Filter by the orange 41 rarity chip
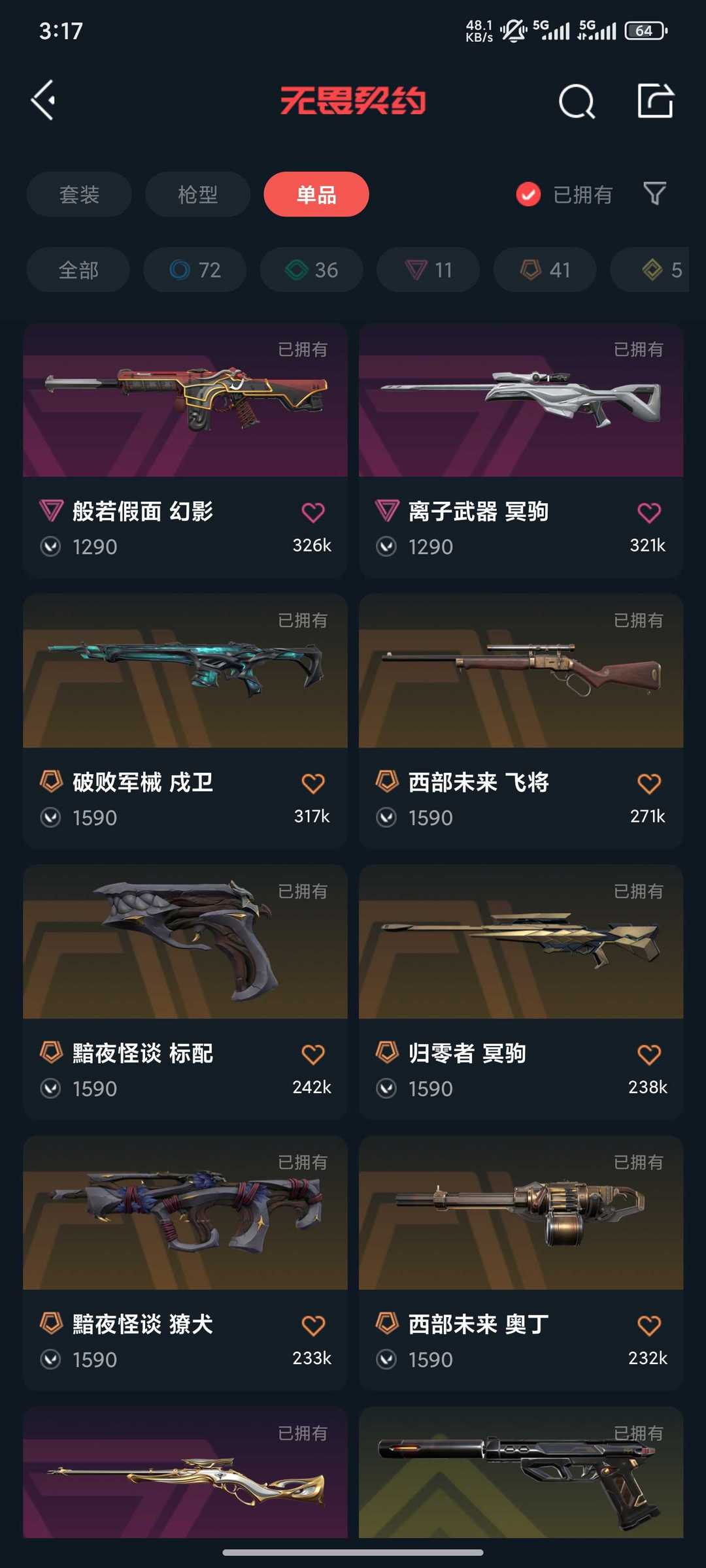Image resolution: width=706 pixels, height=1568 pixels. (545, 269)
